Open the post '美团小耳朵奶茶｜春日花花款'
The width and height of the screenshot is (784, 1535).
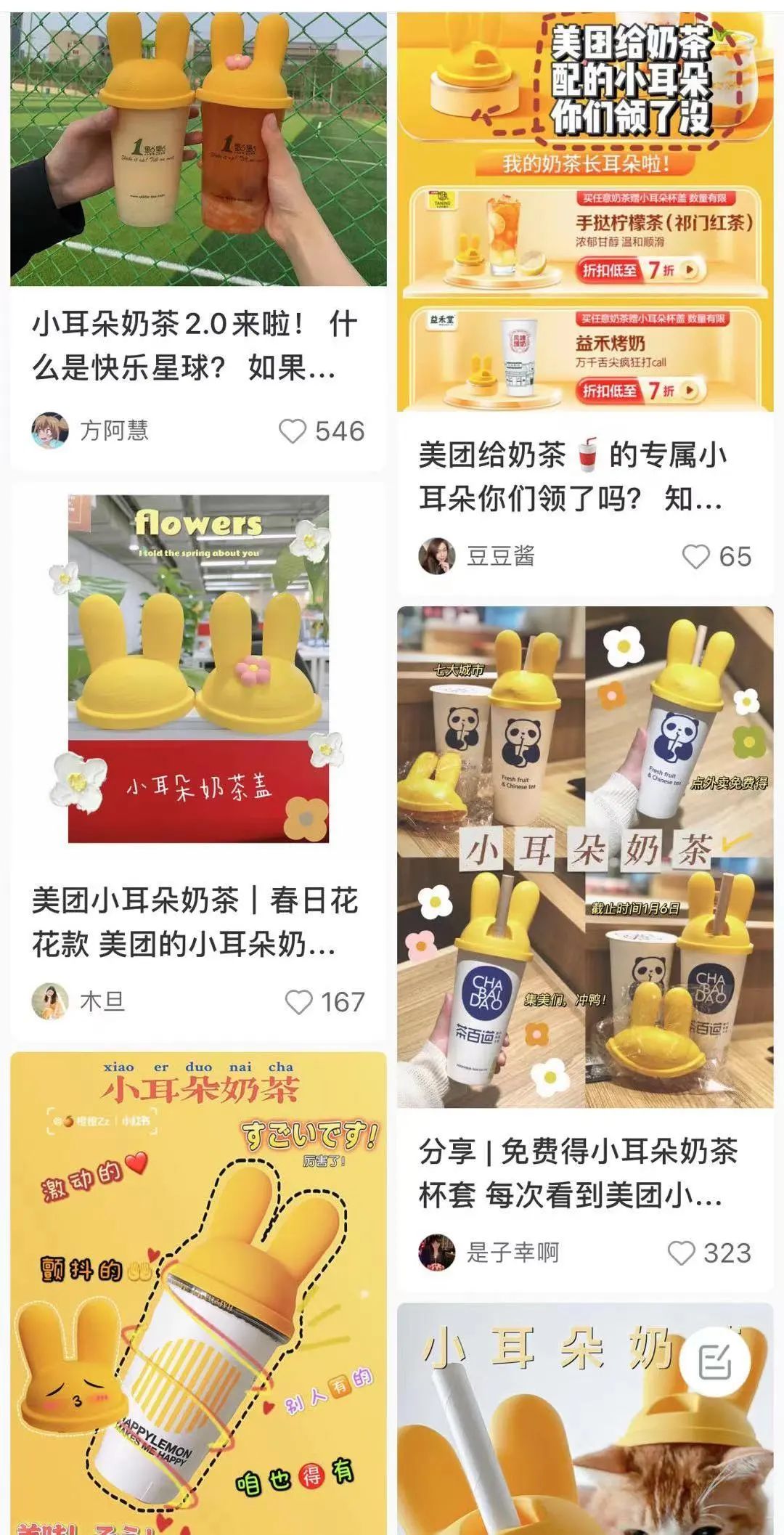pos(196,922)
